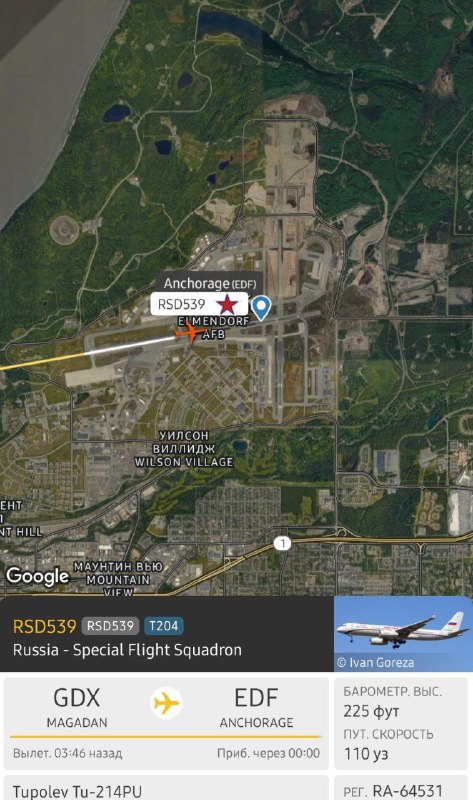Select the Anchorage airport pin marker
This screenshot has width=473, height=800.
click(x=261, y=308)
